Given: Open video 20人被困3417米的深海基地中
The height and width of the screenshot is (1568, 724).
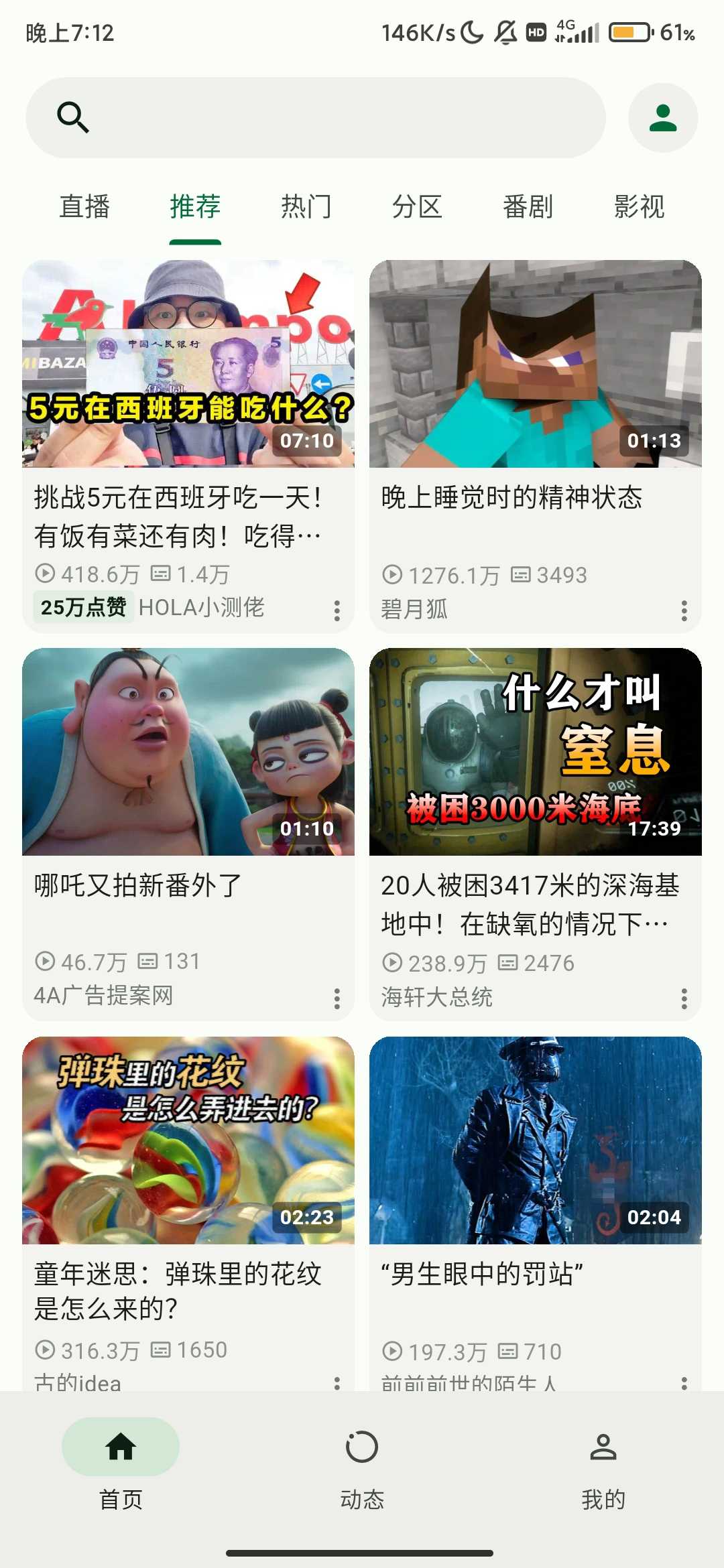Looking at the screenshot, I should [535, 752].
